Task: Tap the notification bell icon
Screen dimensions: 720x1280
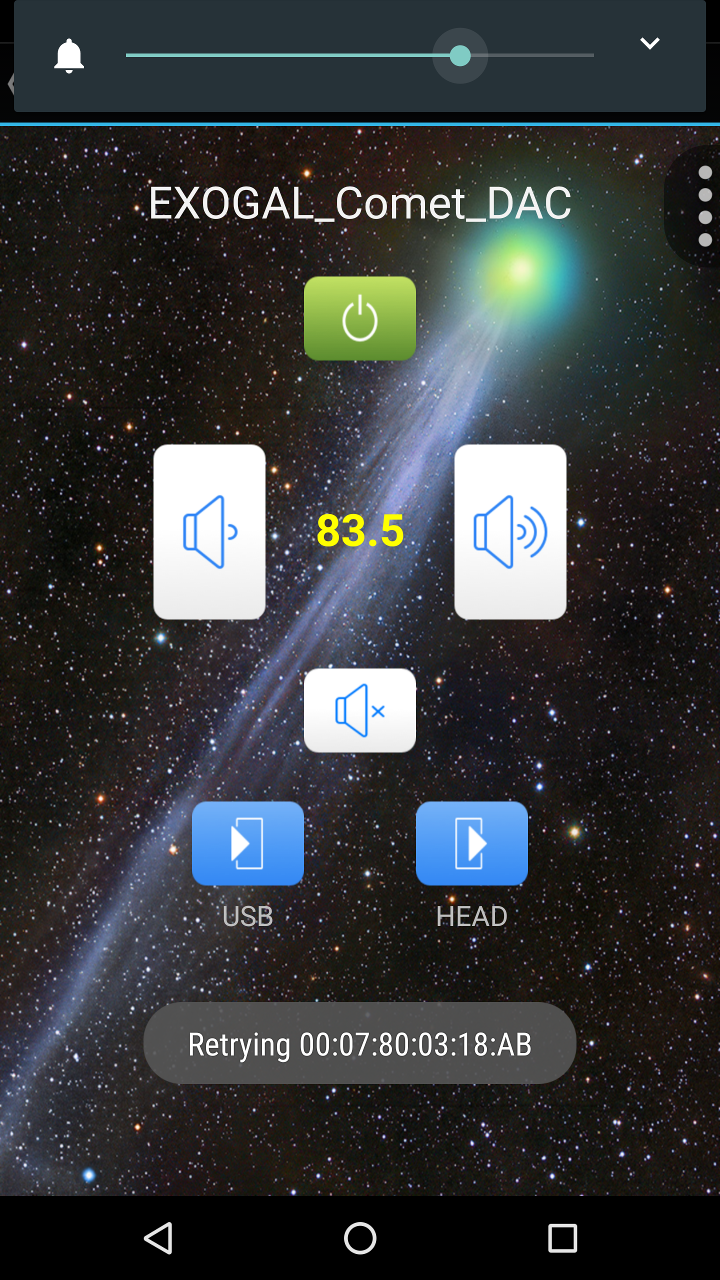Action: tap(67, 56)
